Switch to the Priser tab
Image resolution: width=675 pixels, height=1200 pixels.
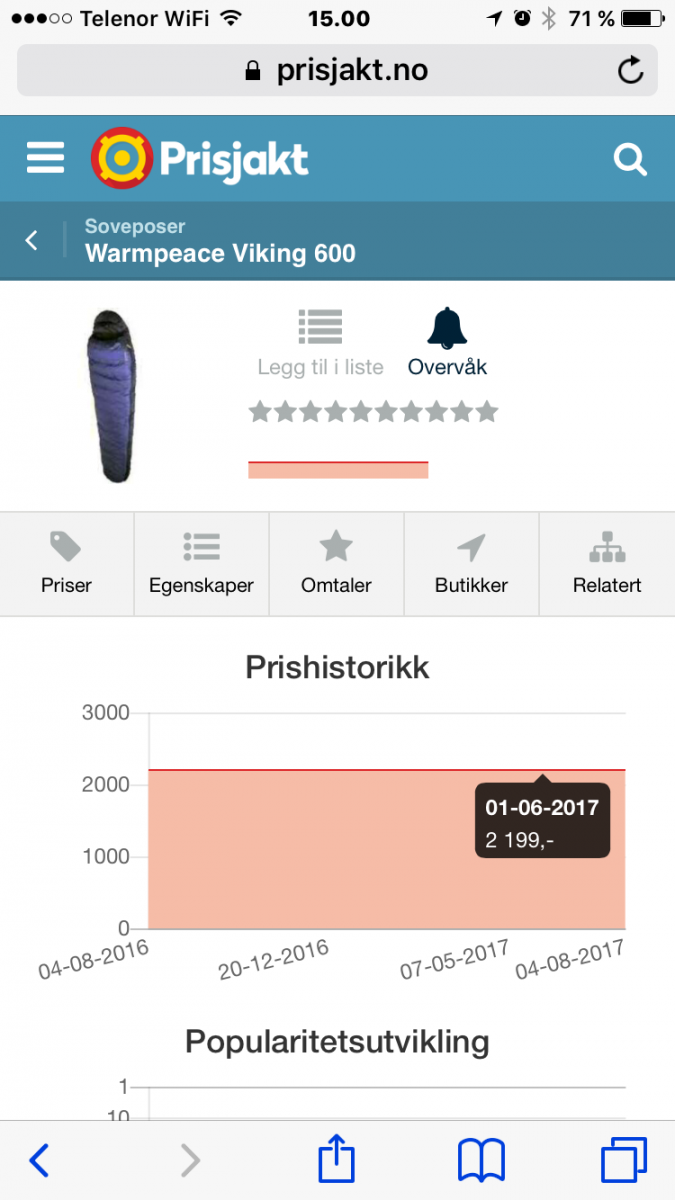pos(66,563)
